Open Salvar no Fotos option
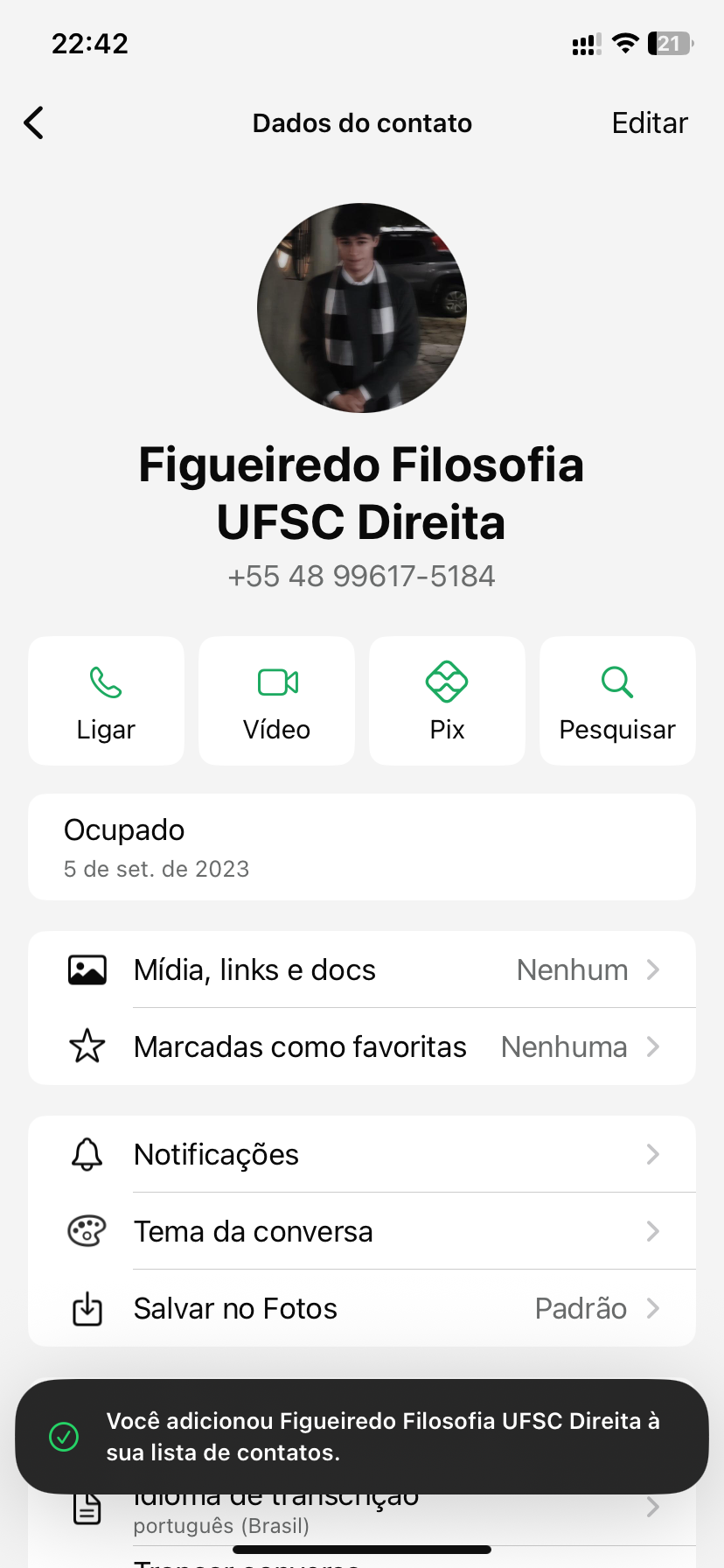Image resolution: width=724 pixels, height=1568 pixels. coord(362,1308)
